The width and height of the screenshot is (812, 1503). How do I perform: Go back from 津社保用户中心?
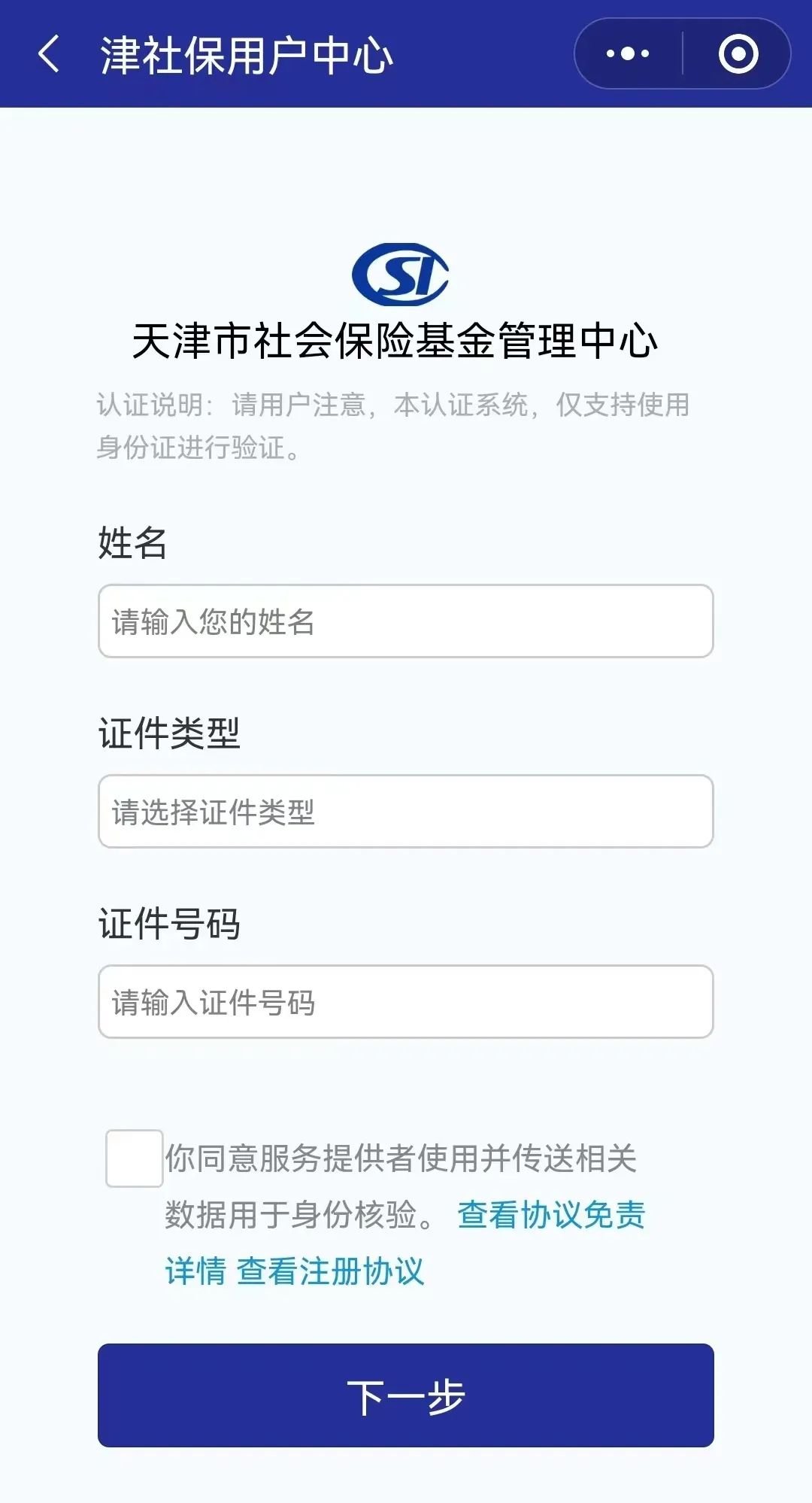(x=49, y=55)
